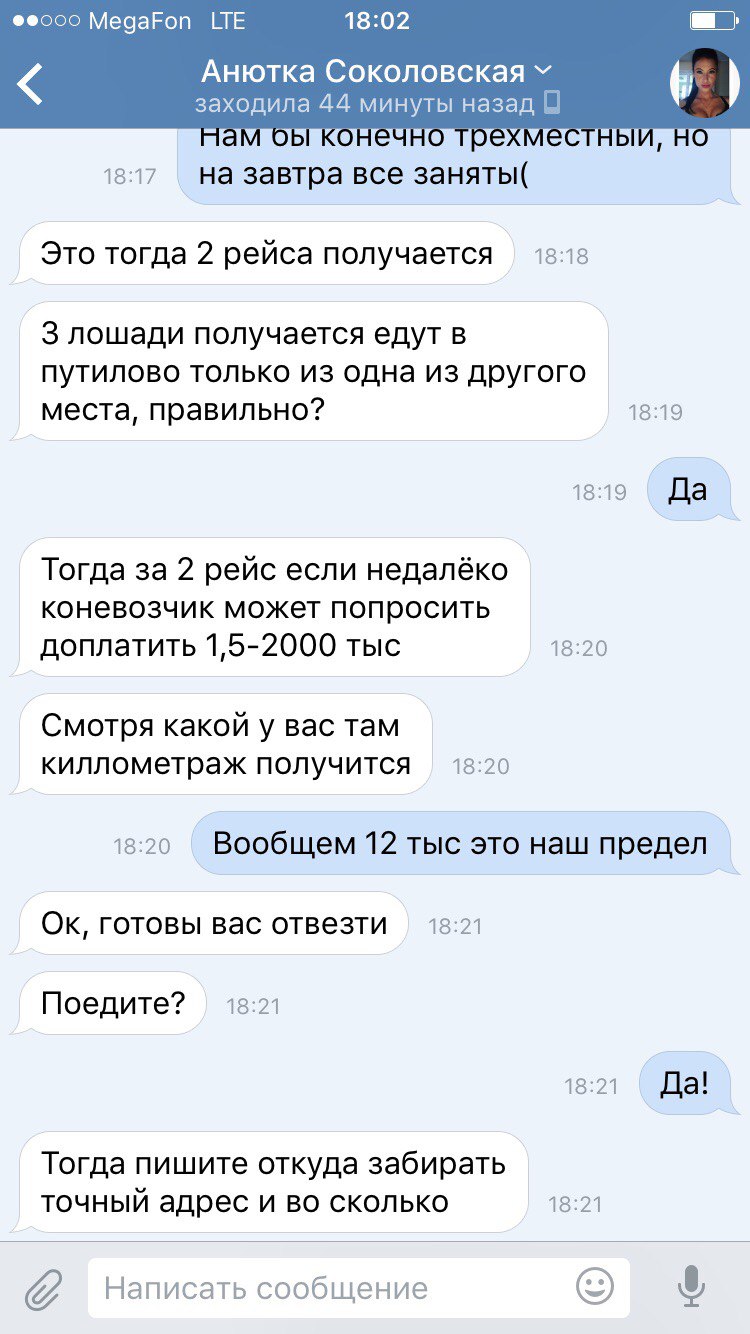
Task: Go back to the conversations list
Action: pos(32,84)
